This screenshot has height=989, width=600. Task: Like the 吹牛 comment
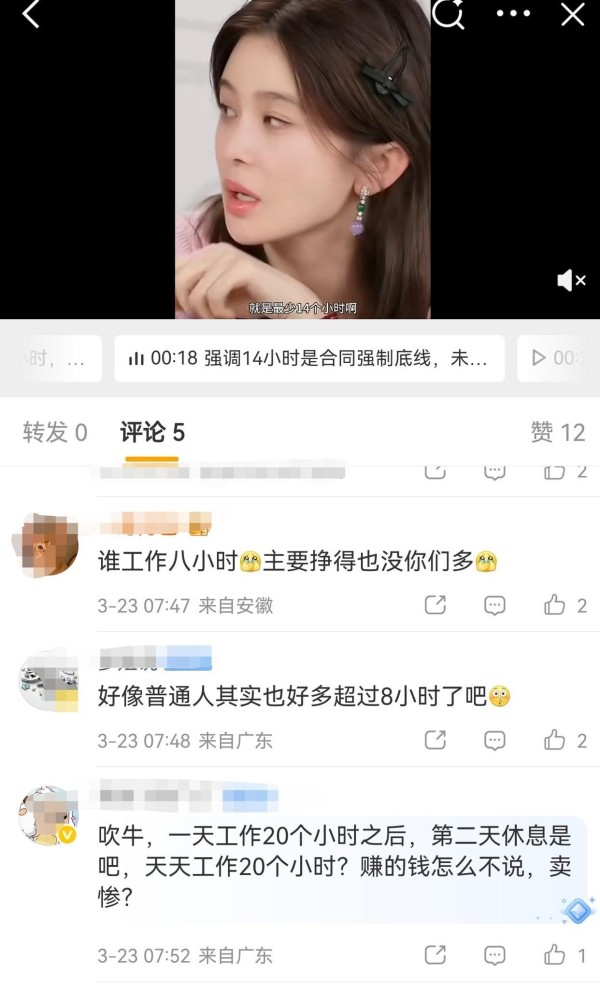pos(555,955)
